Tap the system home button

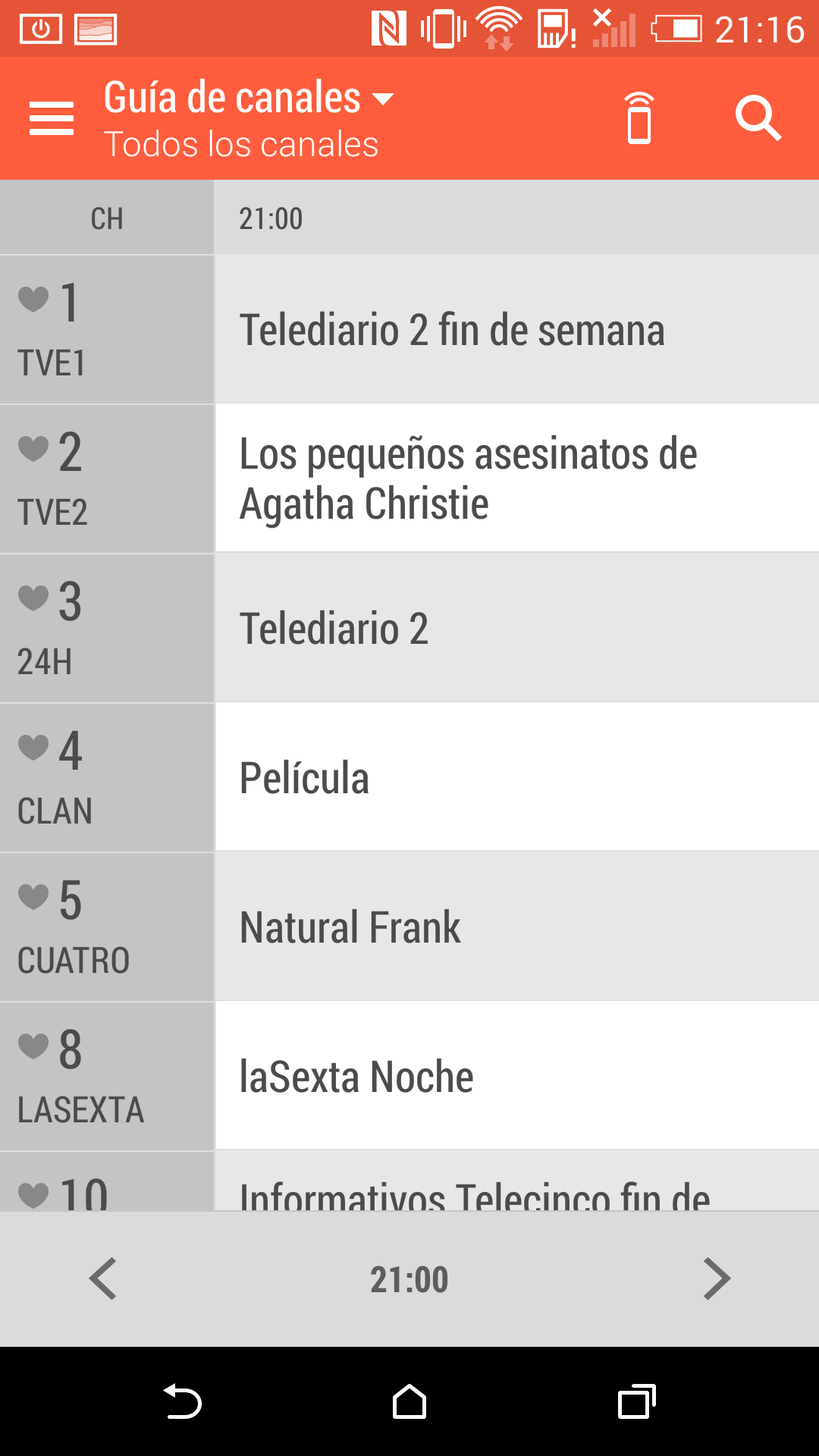click(409, 1401)
